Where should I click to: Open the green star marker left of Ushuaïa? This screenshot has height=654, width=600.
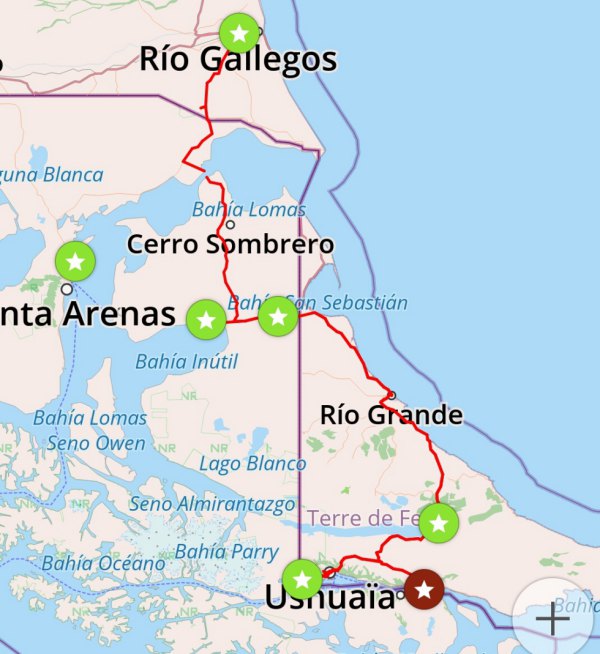(302, 580)
